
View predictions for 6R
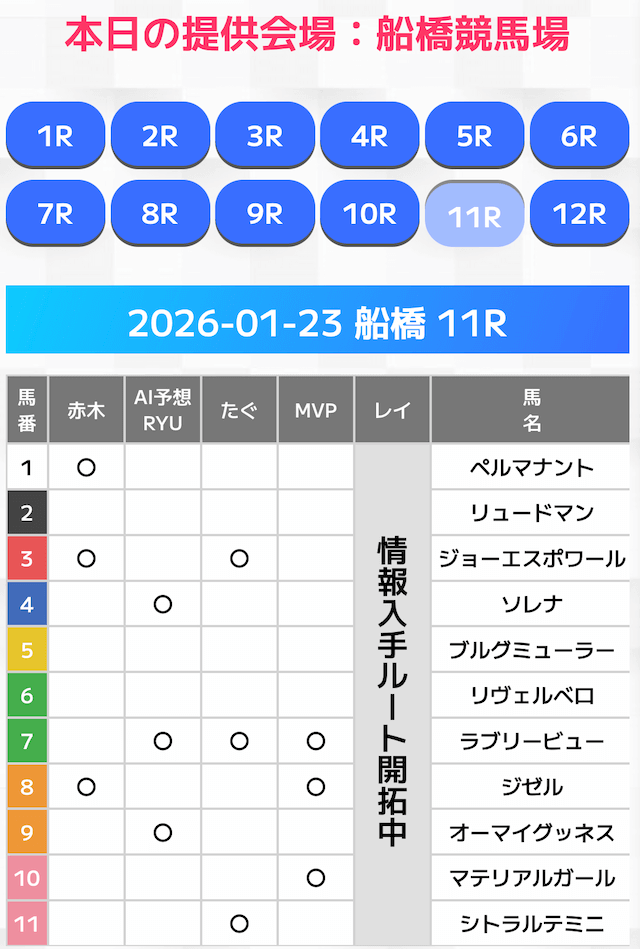579,135
